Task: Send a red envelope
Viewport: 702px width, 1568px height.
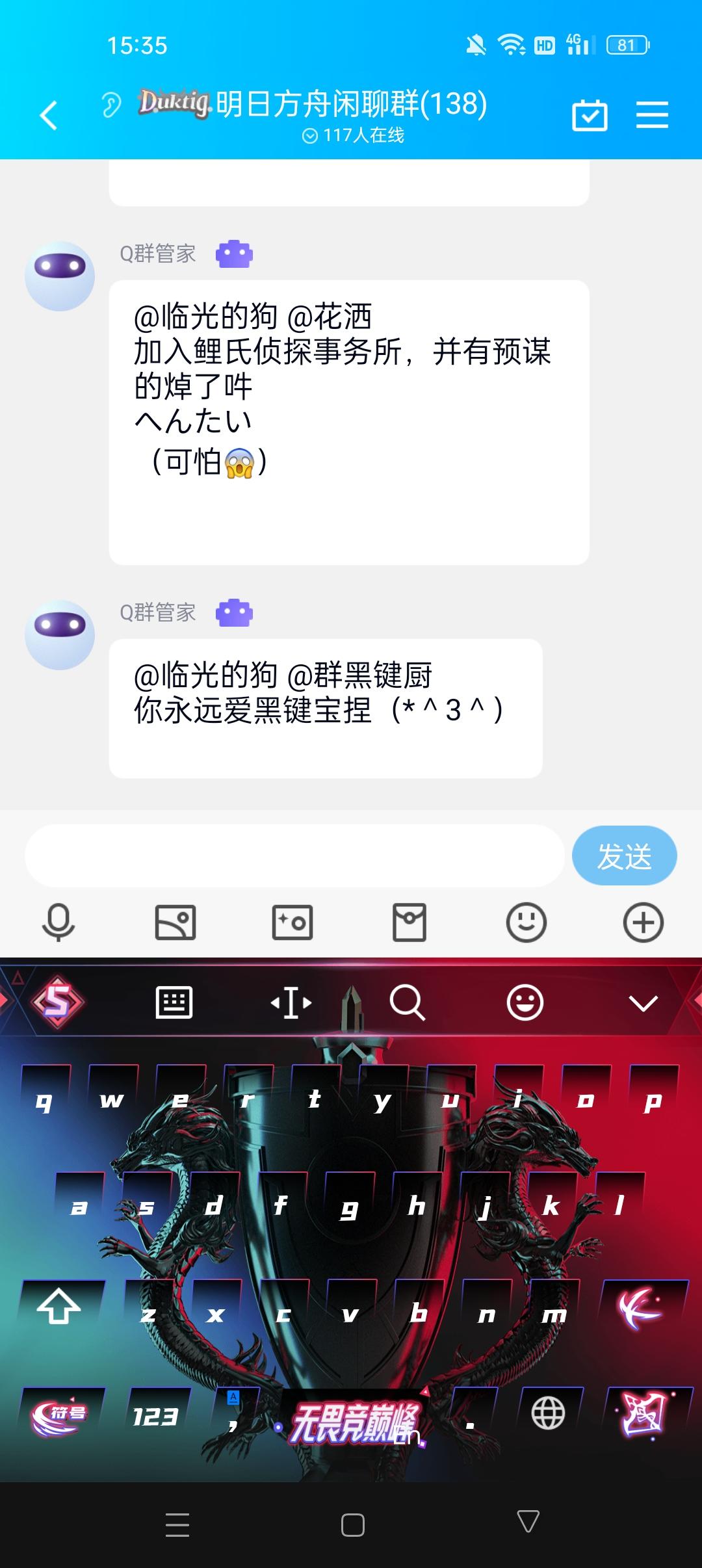Action: click(x=409, y=921)
